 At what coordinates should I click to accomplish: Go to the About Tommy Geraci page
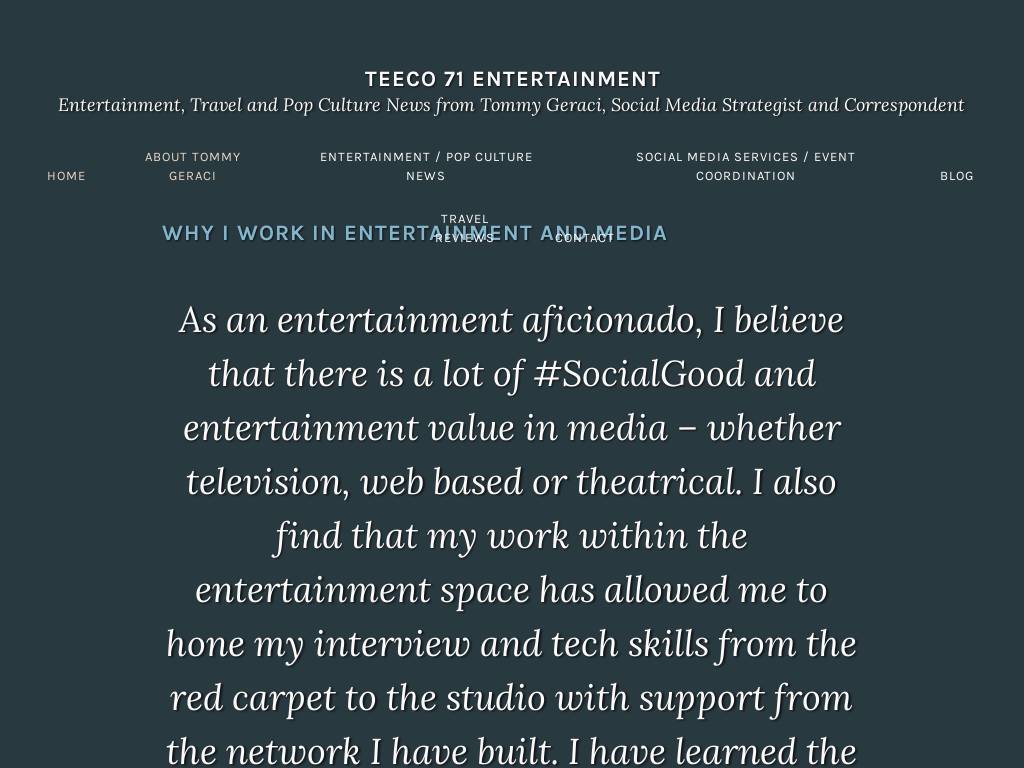192,166
